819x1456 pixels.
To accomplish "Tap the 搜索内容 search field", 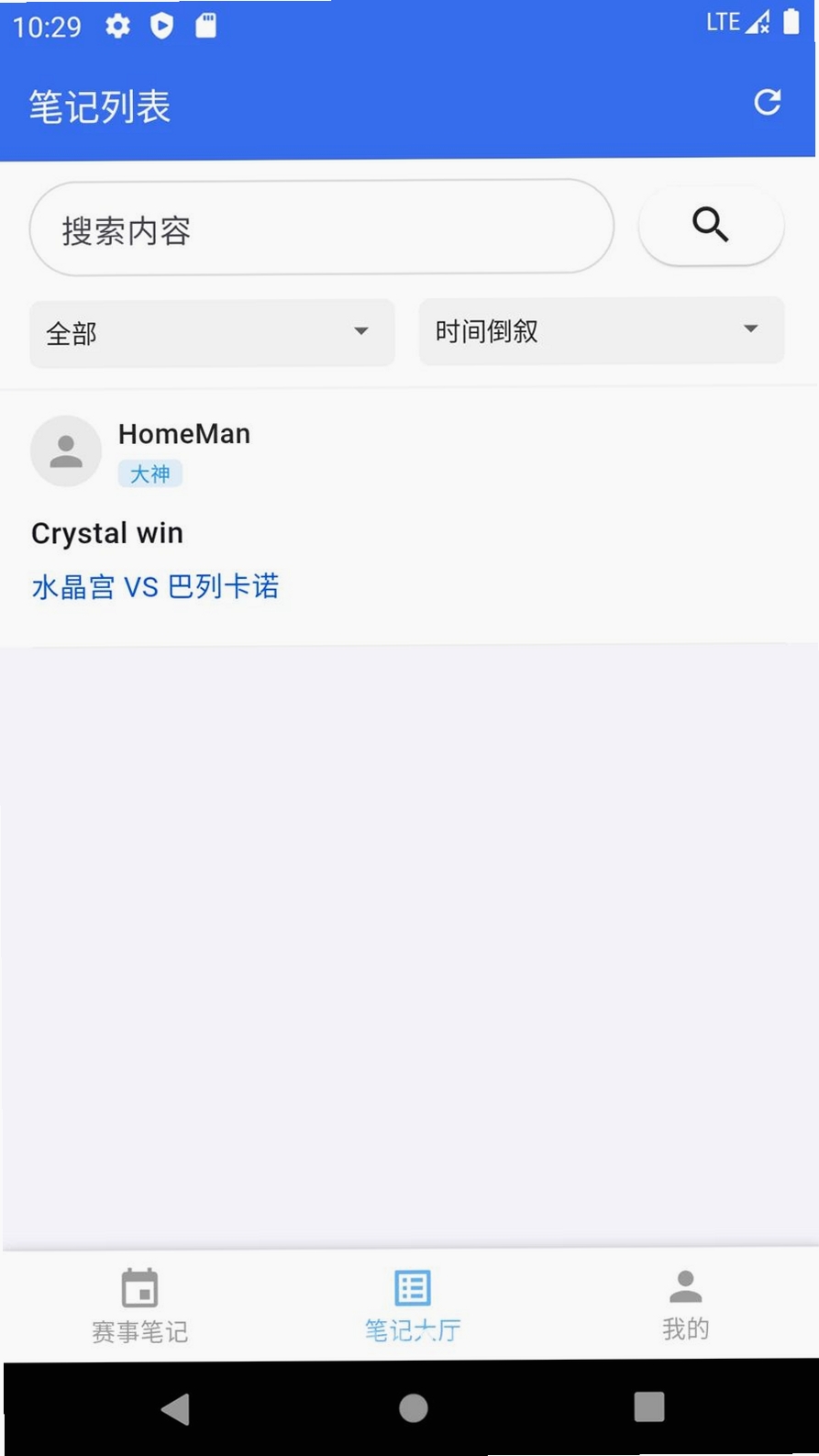I will (x=322, y=228).
